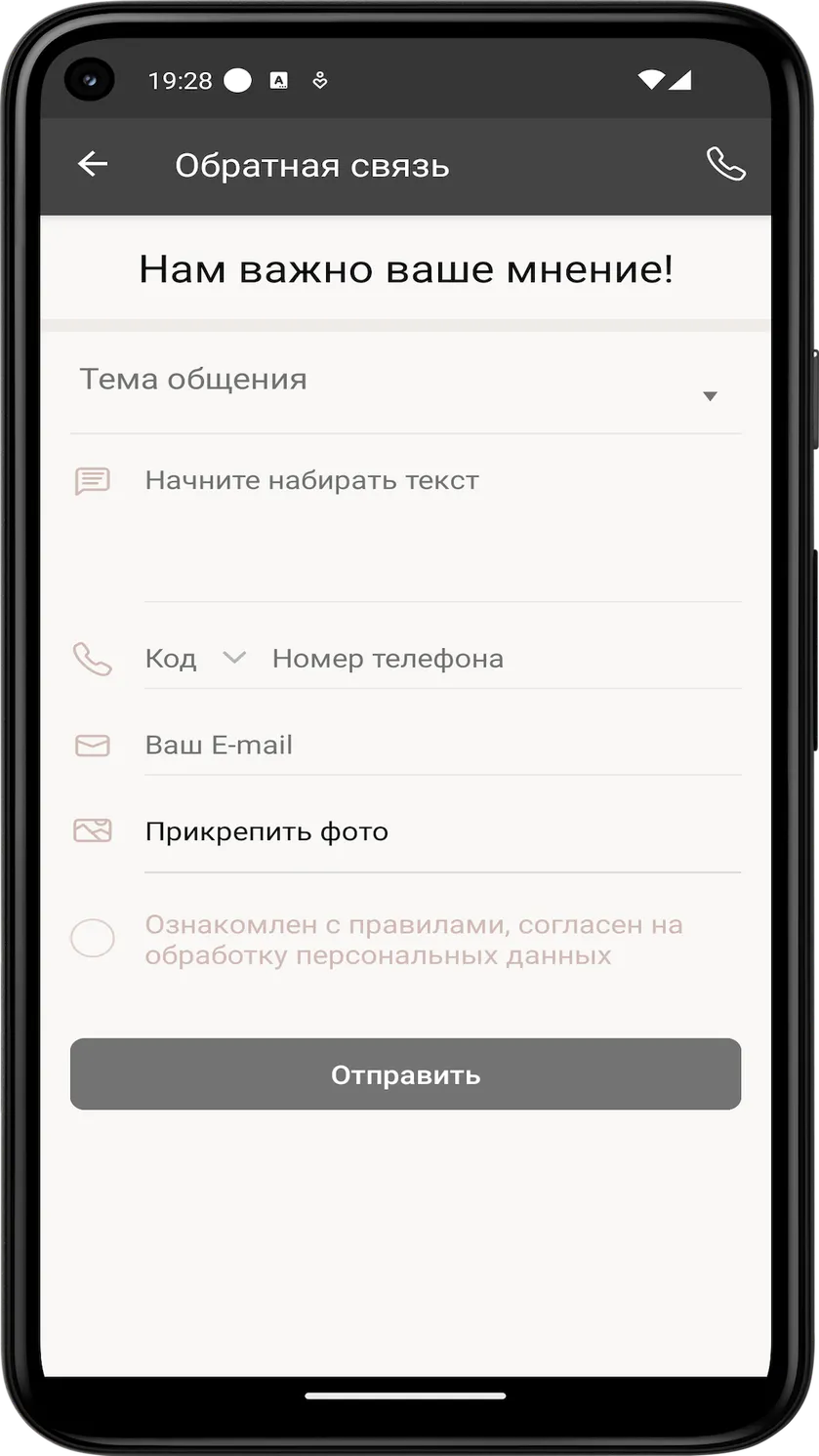Open the Код country code selector
819x1456 pixels.
click(195, 659)
